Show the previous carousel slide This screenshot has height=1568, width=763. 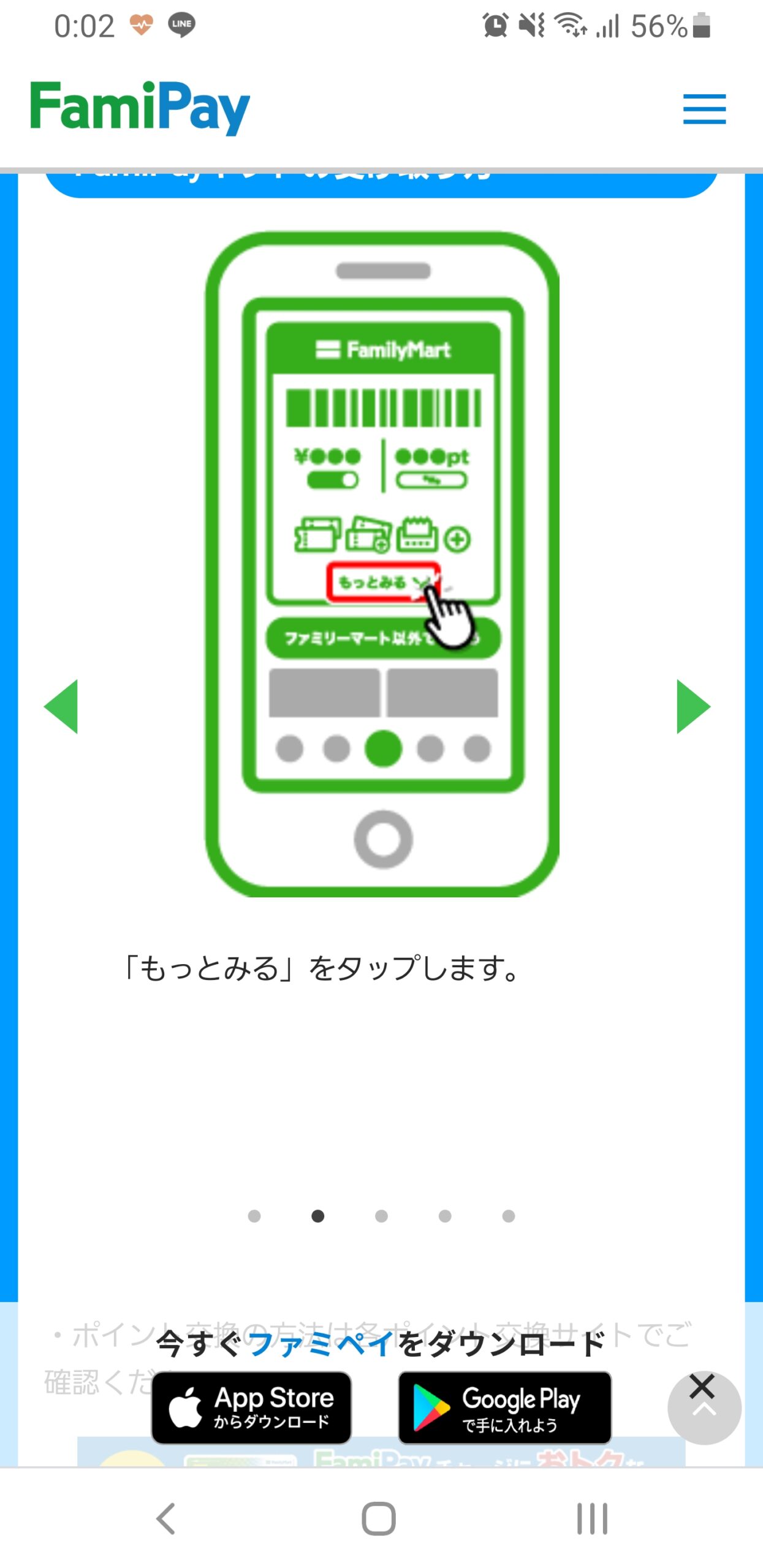[x=61, y=706]
